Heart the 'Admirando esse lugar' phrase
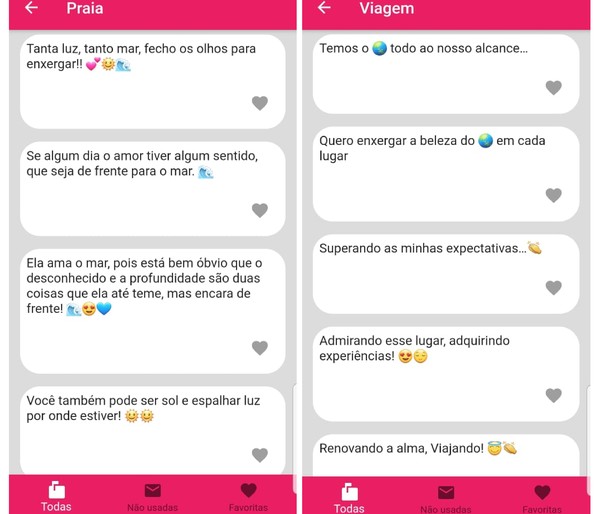600x514 pixels. coord(553,395)
